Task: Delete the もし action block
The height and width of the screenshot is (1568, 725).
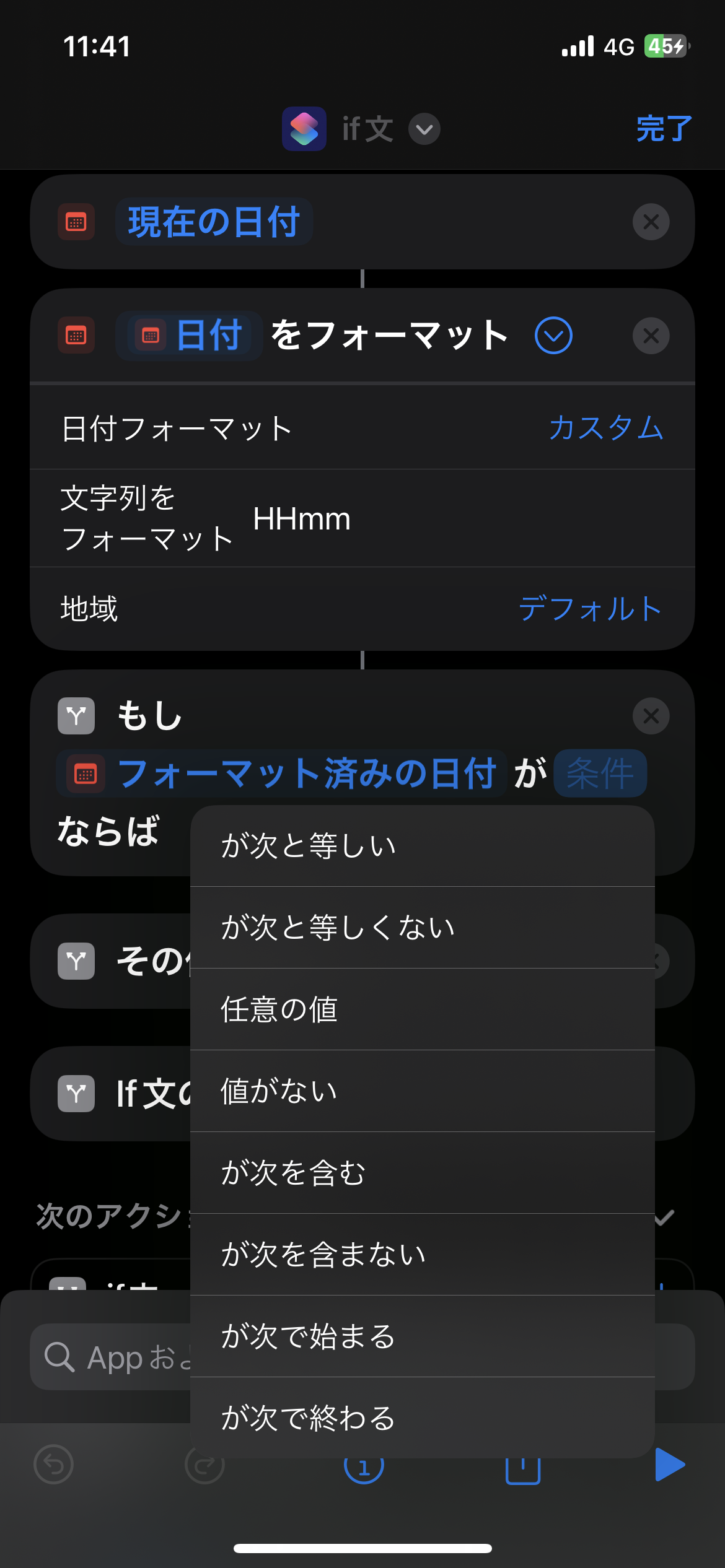Action: point(651,716)
